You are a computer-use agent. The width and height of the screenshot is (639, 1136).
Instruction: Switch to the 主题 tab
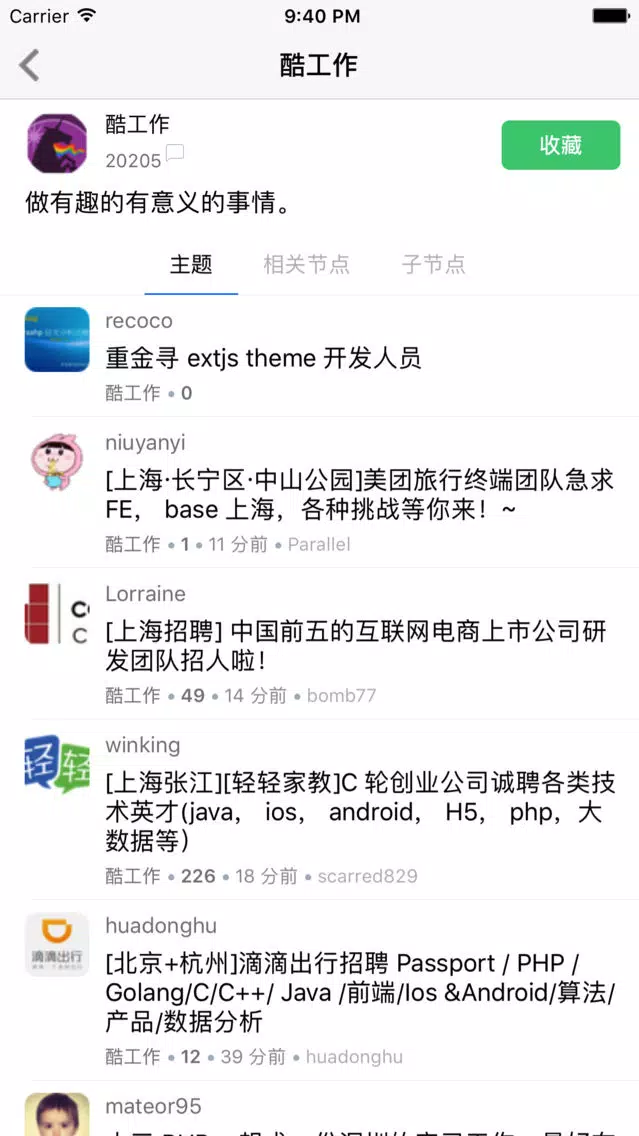(191, 265)
